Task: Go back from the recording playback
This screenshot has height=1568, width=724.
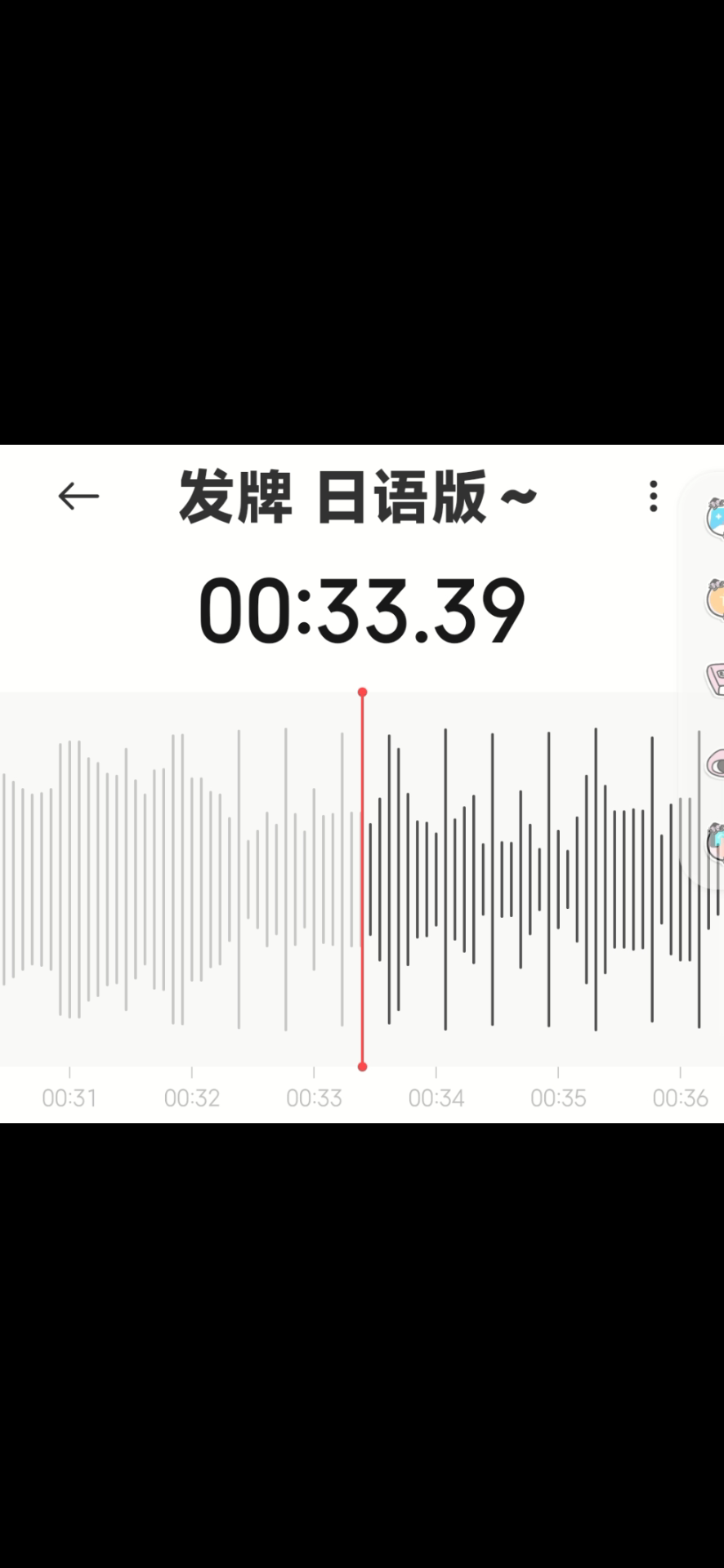Action: point(78,496)
